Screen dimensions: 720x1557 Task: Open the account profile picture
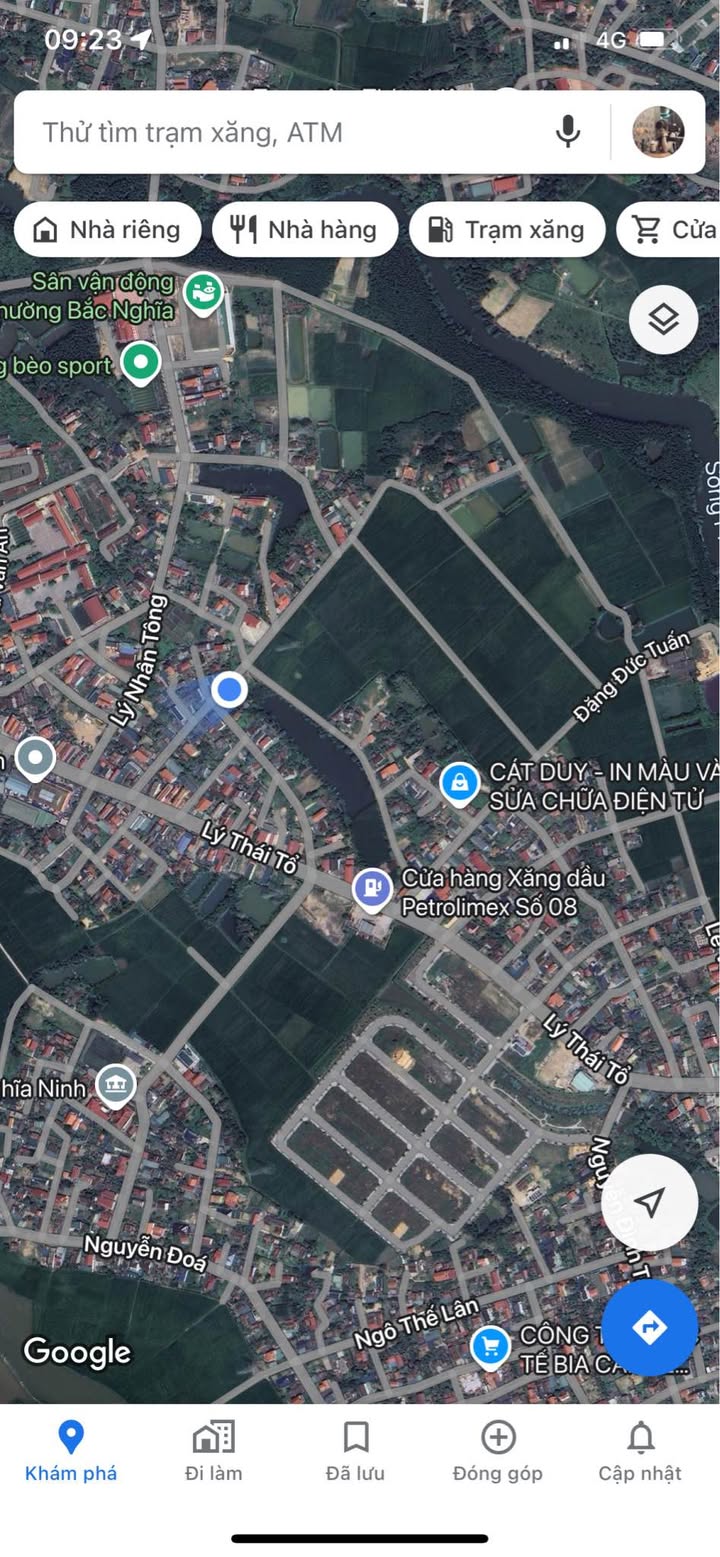tap(658, 132)
